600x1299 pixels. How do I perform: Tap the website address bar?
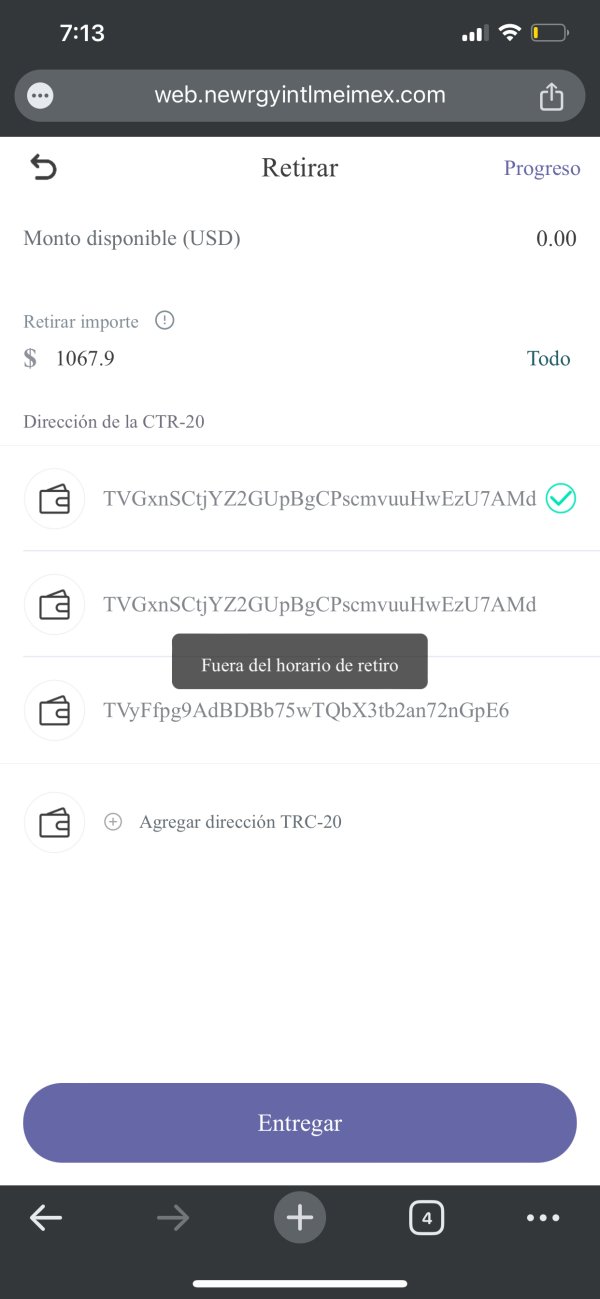coord(300,96)
